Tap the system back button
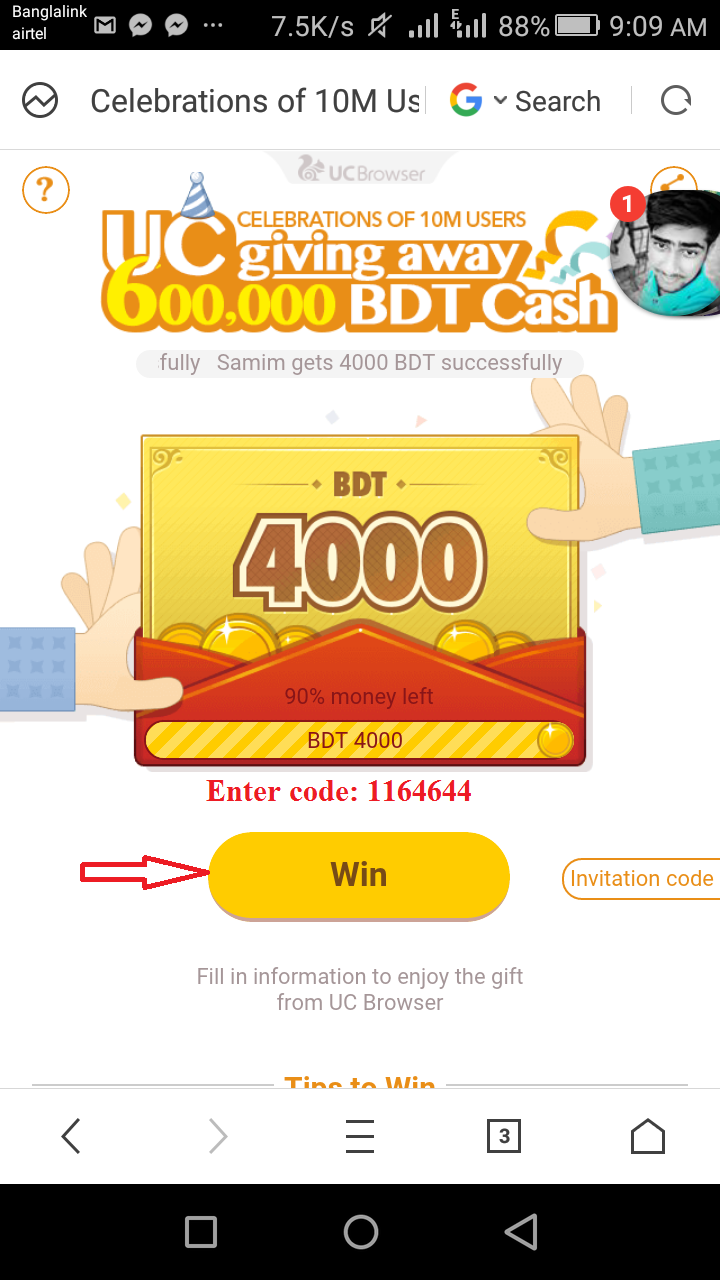The width and height of the screenshot is (720, 1280). [520, 1232]
